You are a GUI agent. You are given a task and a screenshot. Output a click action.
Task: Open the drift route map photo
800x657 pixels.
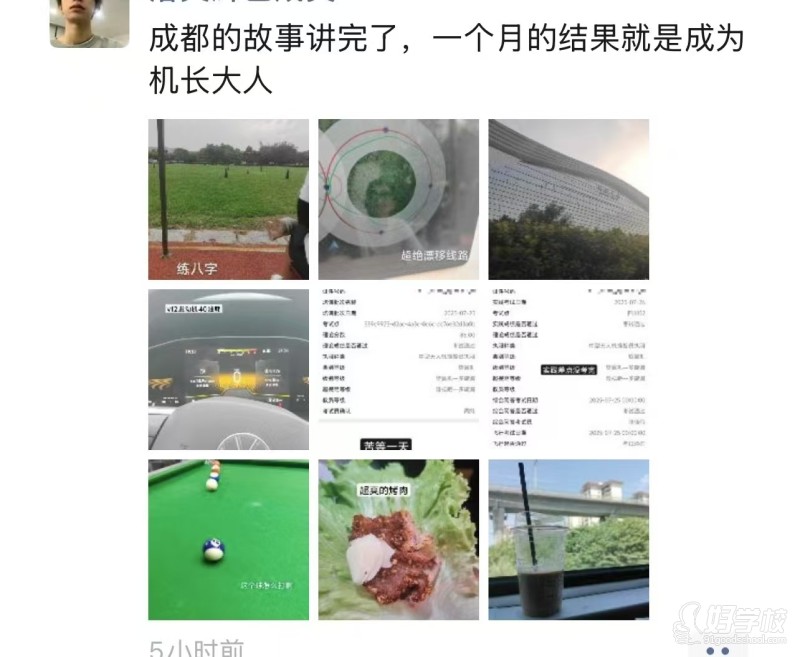(398, 199)
